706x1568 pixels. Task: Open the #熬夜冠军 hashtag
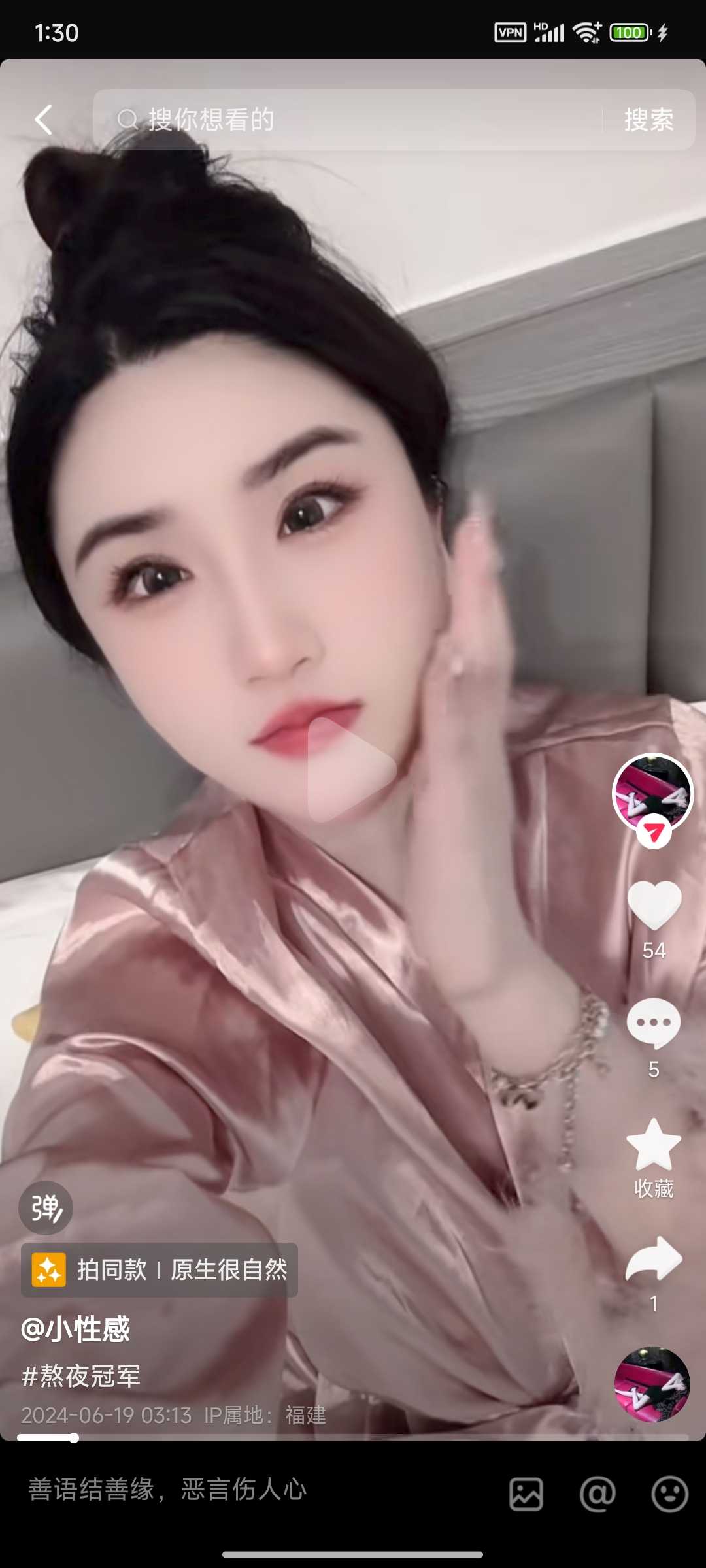(81, 1376)
